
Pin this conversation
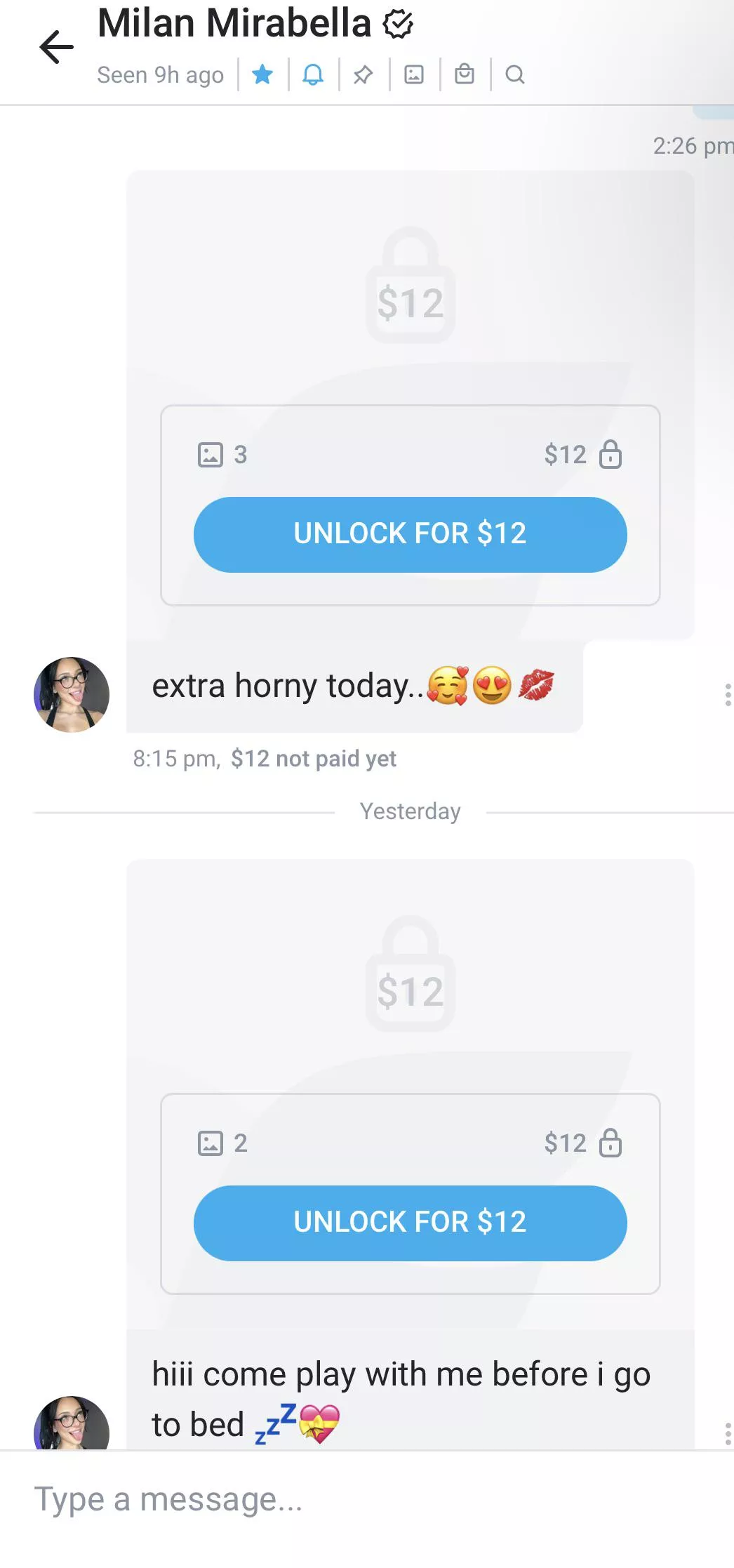(363, 74)
